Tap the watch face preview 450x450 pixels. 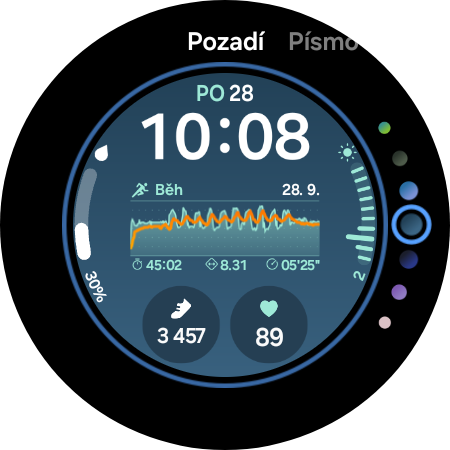point(225,225)
